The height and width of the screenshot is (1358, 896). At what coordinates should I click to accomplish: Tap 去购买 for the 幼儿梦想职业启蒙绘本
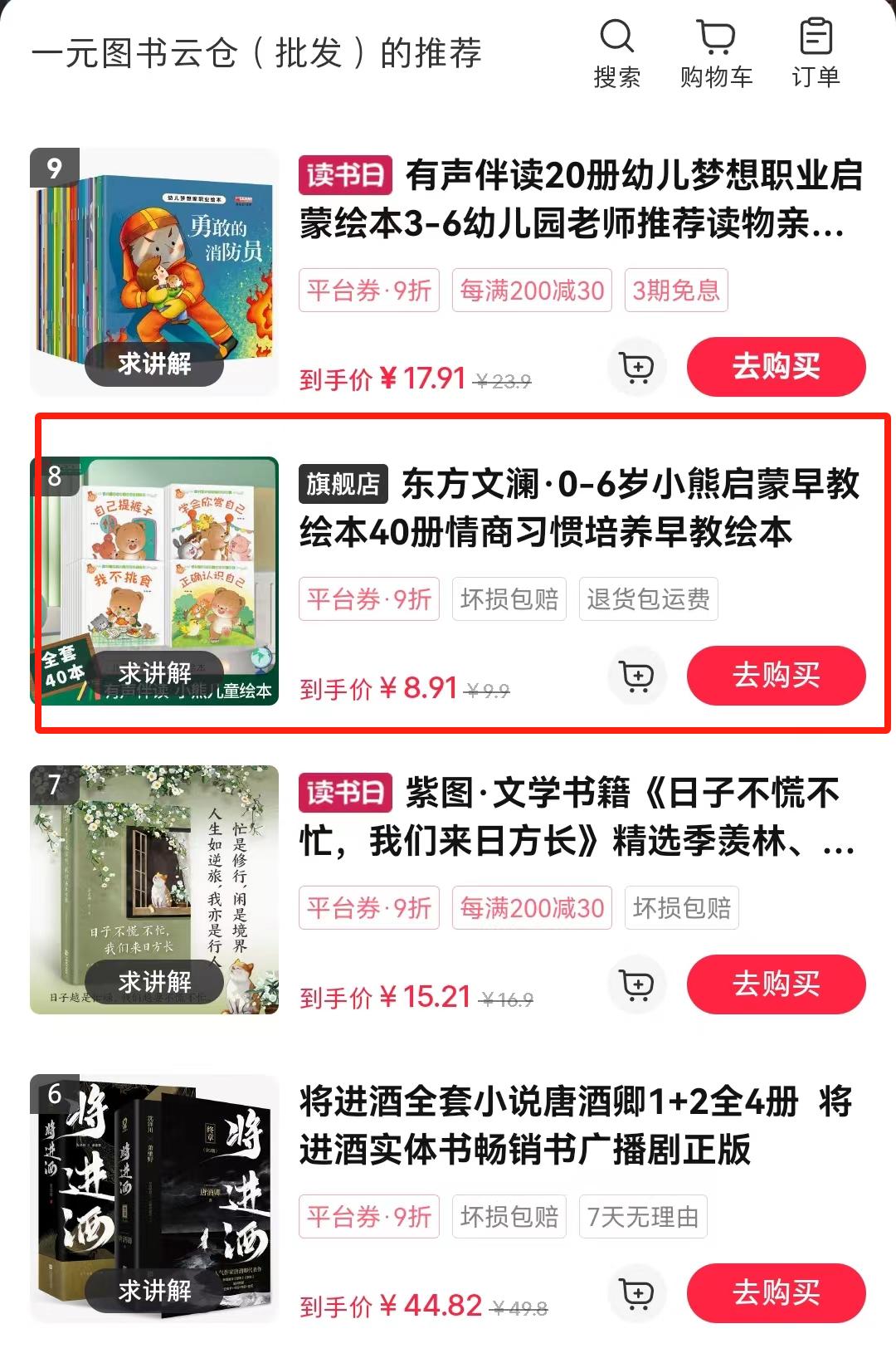(x=776, y=366)
